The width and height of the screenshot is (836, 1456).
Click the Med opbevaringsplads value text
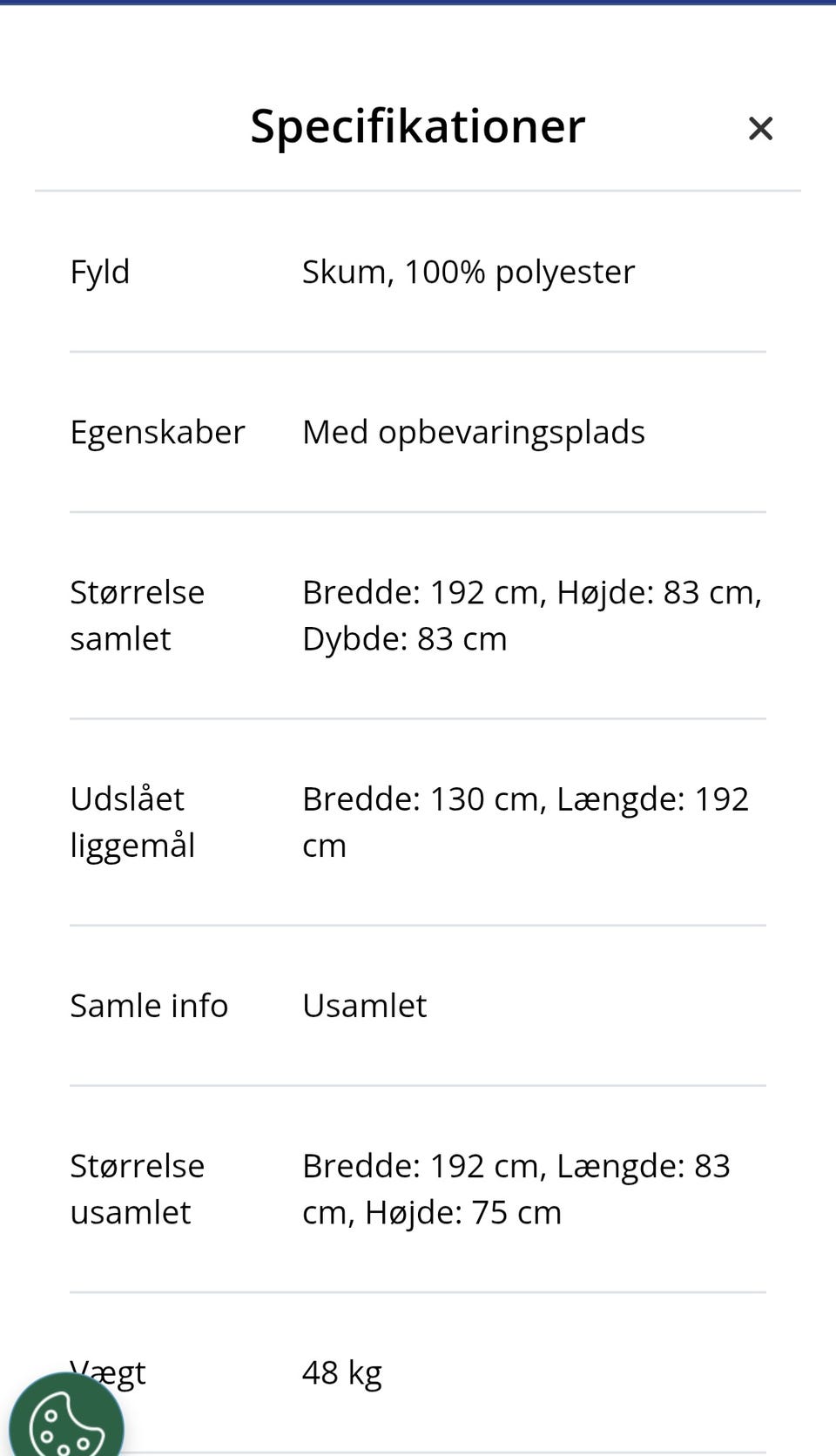(474, 432)
